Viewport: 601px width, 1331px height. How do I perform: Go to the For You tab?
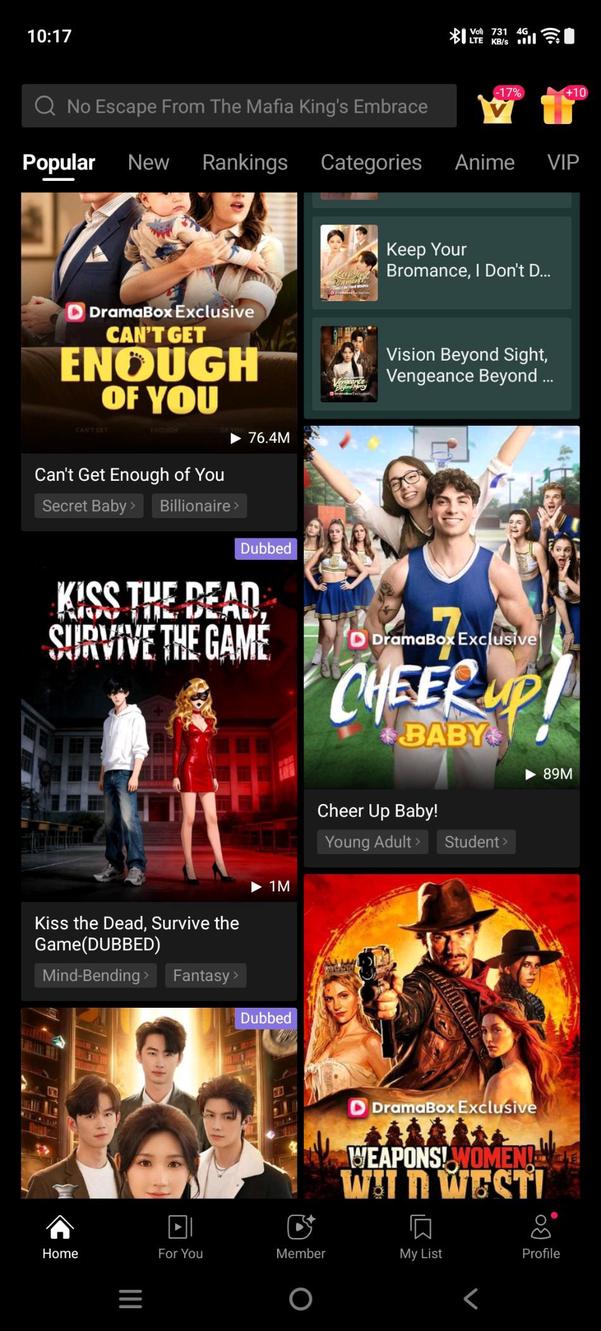point(180,1237)
